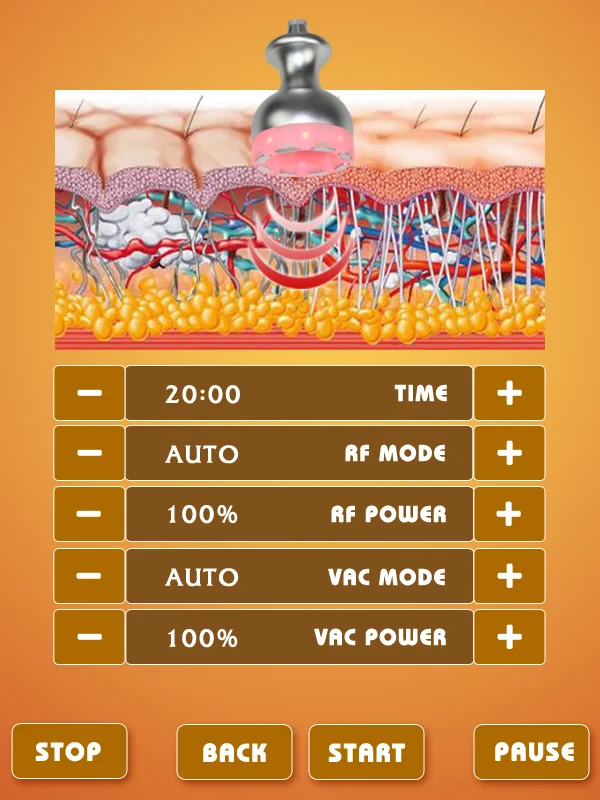Go BACK to the previous screen
The width and height of the screenshot is (600, 800).
(234, 752)
